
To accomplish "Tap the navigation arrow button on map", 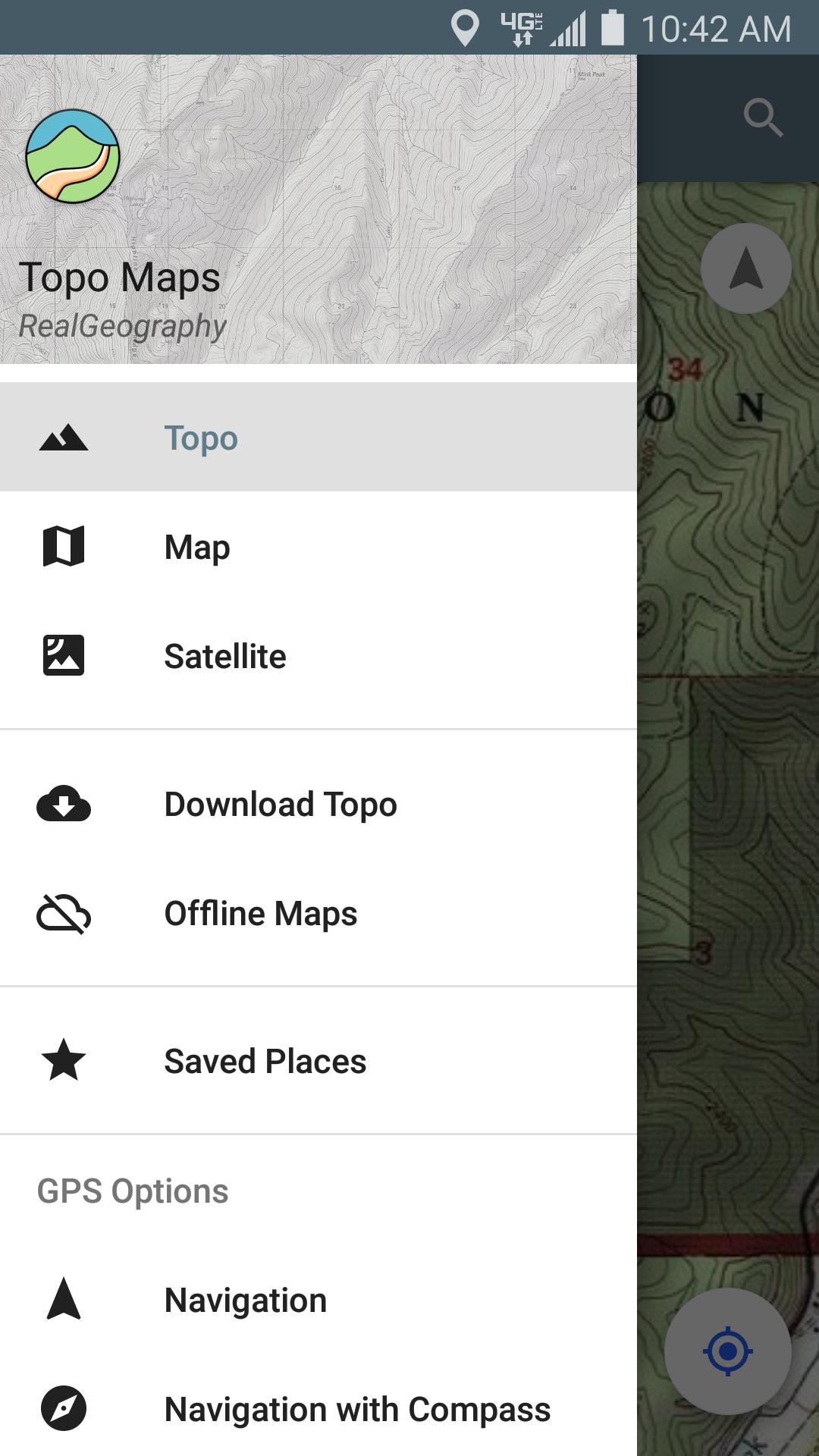I will tap(745, 268).
